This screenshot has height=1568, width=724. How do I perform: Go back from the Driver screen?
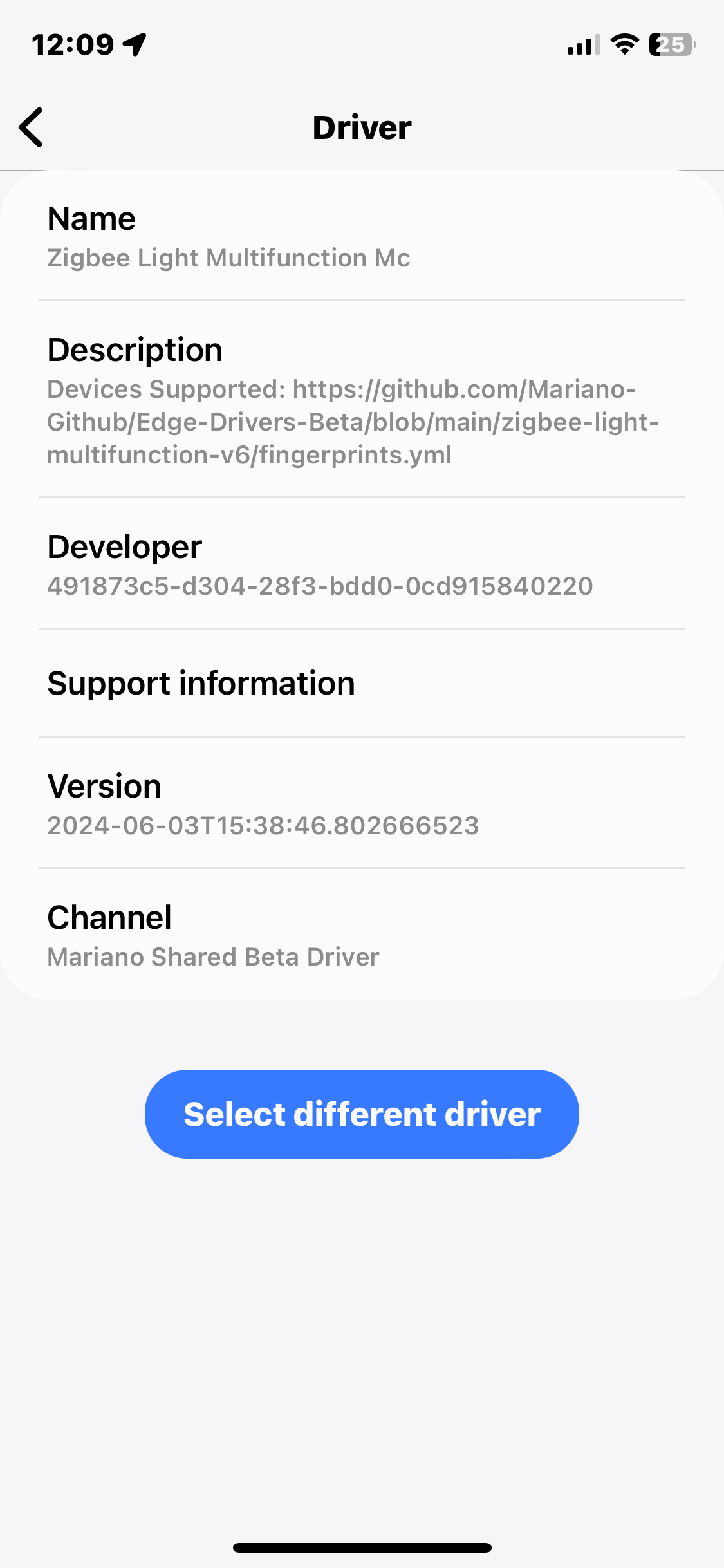tap(31, 127)
